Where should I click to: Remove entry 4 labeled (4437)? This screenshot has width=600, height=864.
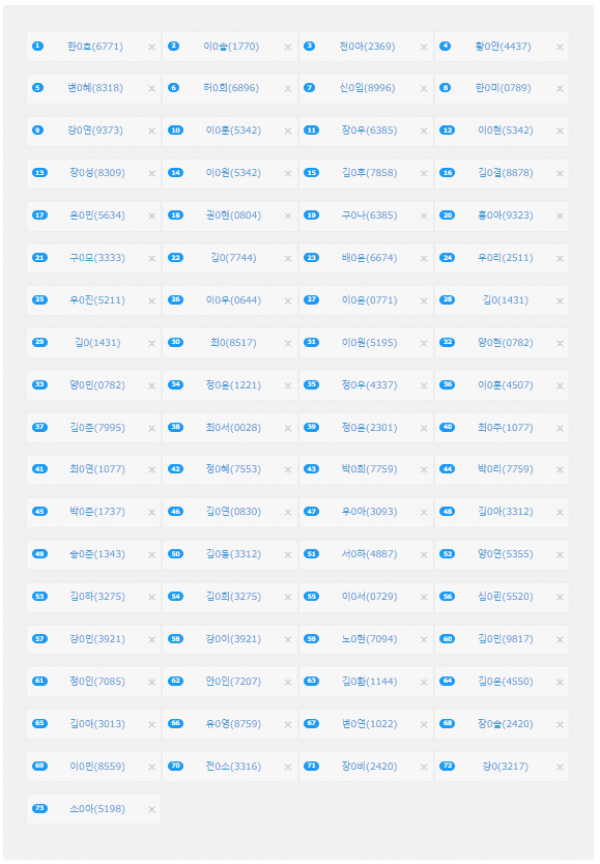(x=560, y=47)
